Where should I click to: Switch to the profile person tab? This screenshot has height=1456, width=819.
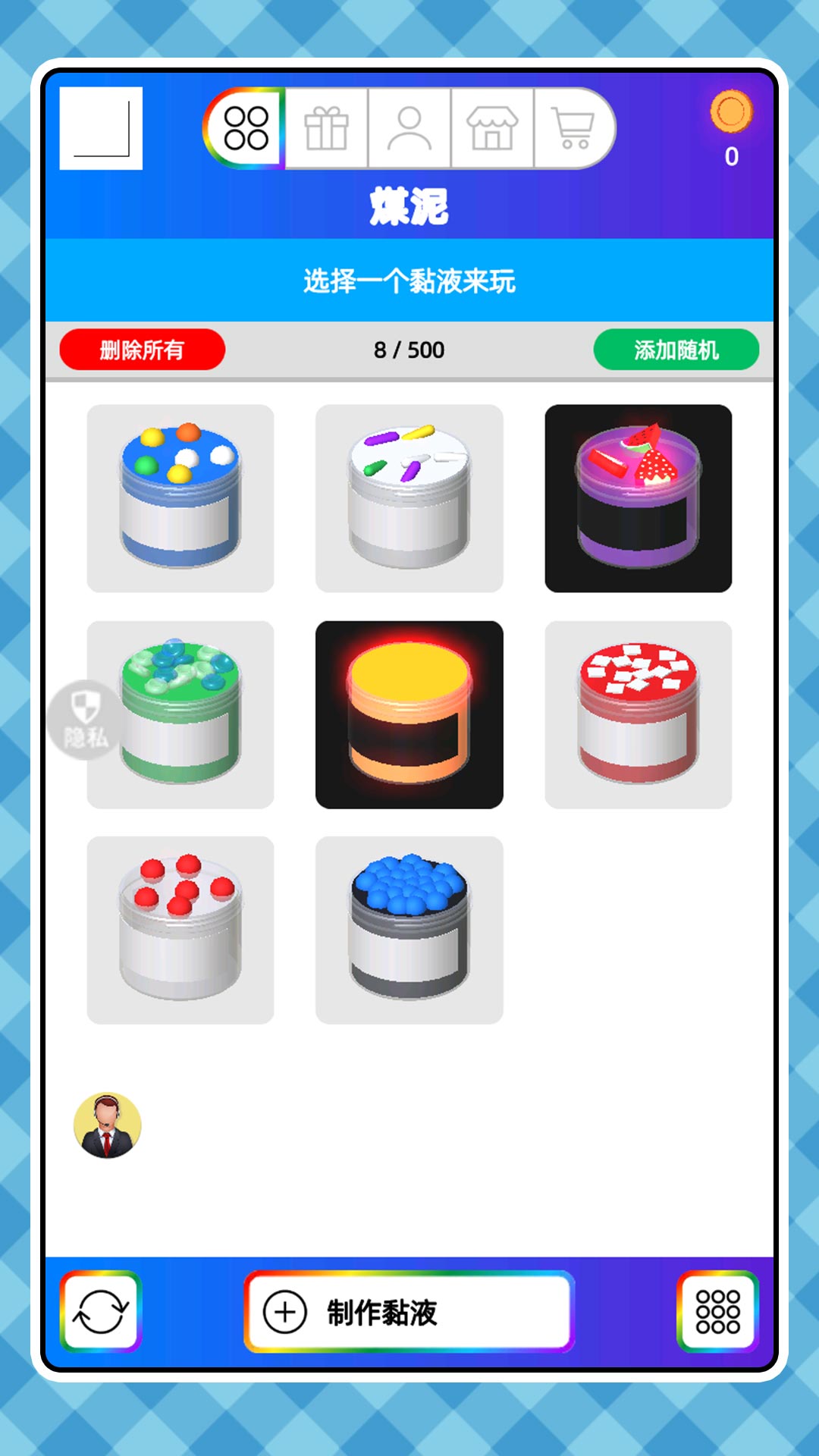(409, 128)
